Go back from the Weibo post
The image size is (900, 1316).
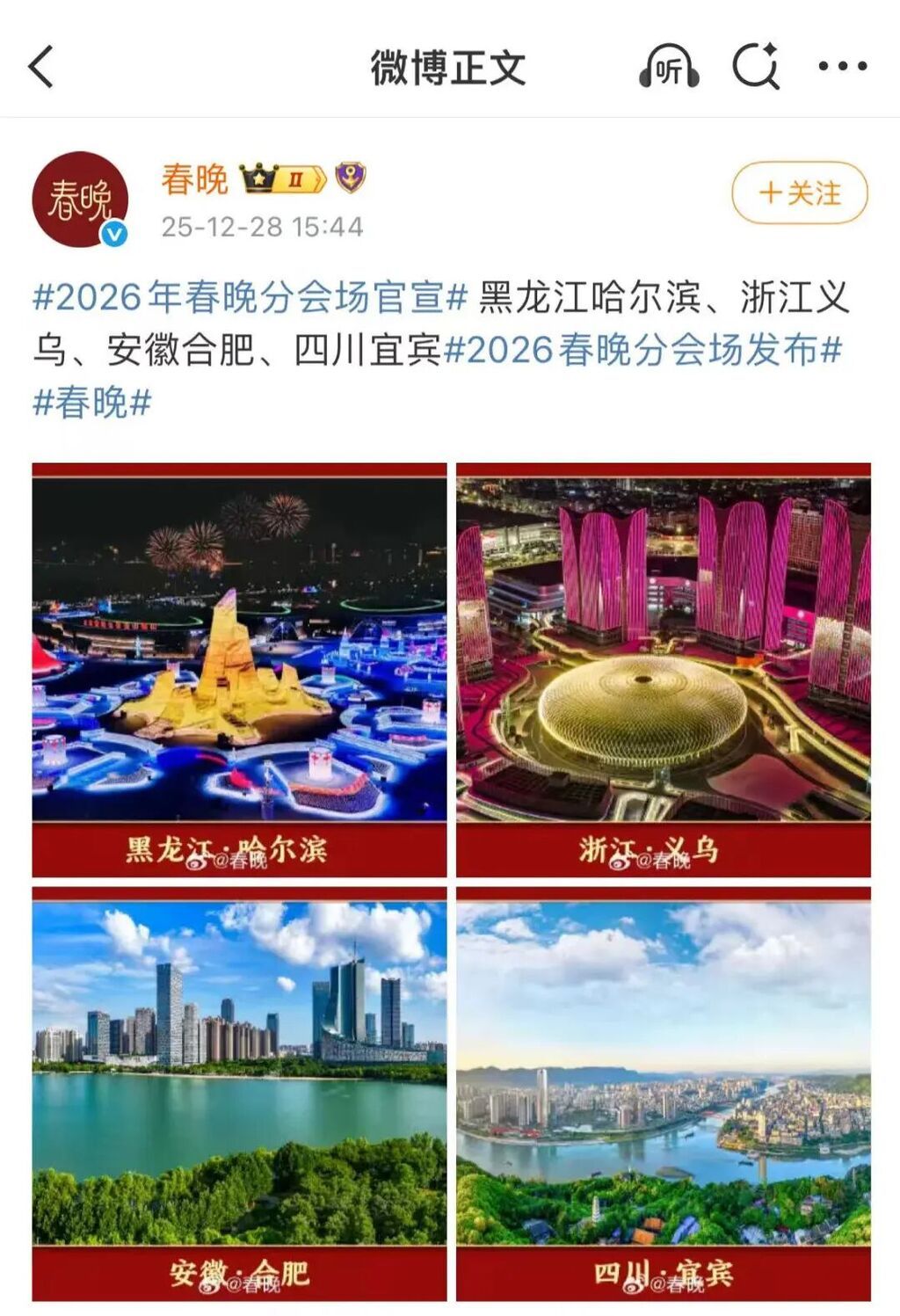(x=41, y=67)
